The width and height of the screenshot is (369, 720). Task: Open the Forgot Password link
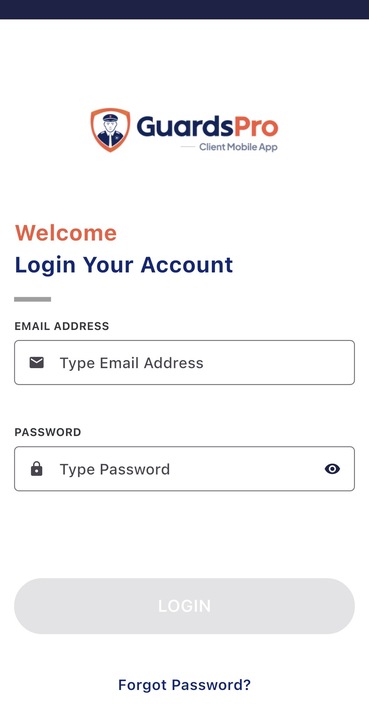184,685
